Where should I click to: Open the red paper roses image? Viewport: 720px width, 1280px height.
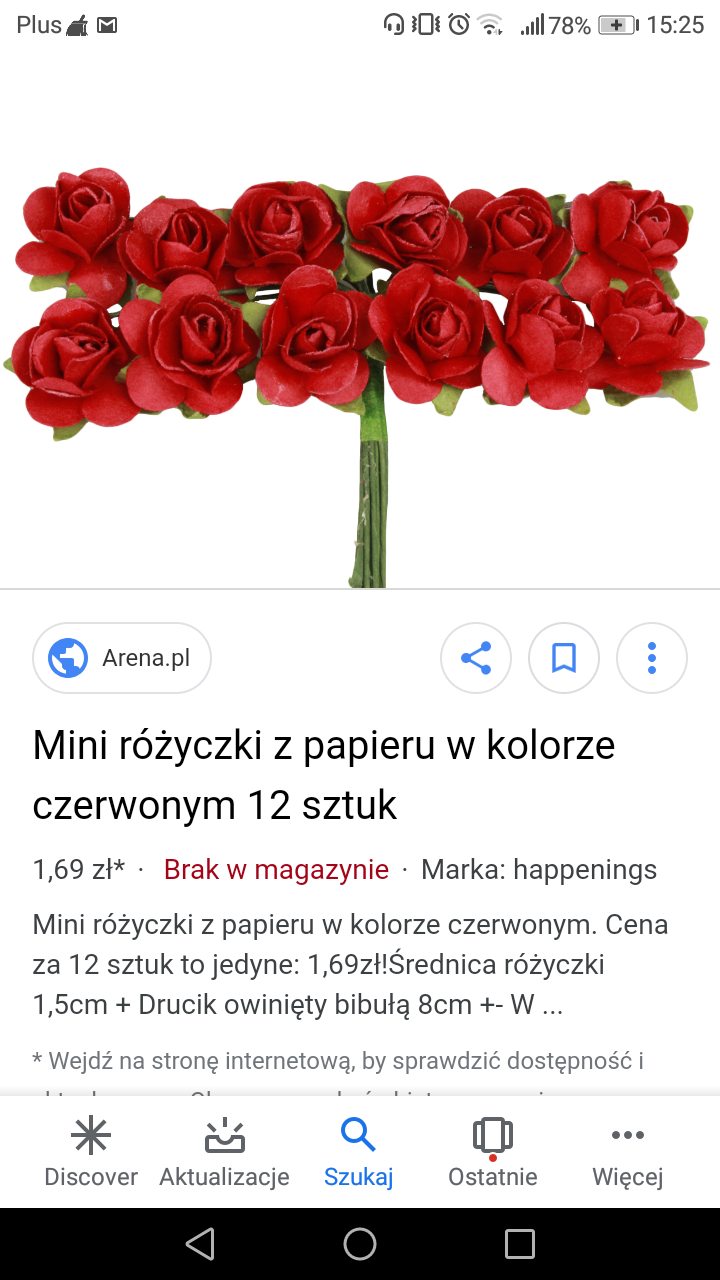point(358,330)
